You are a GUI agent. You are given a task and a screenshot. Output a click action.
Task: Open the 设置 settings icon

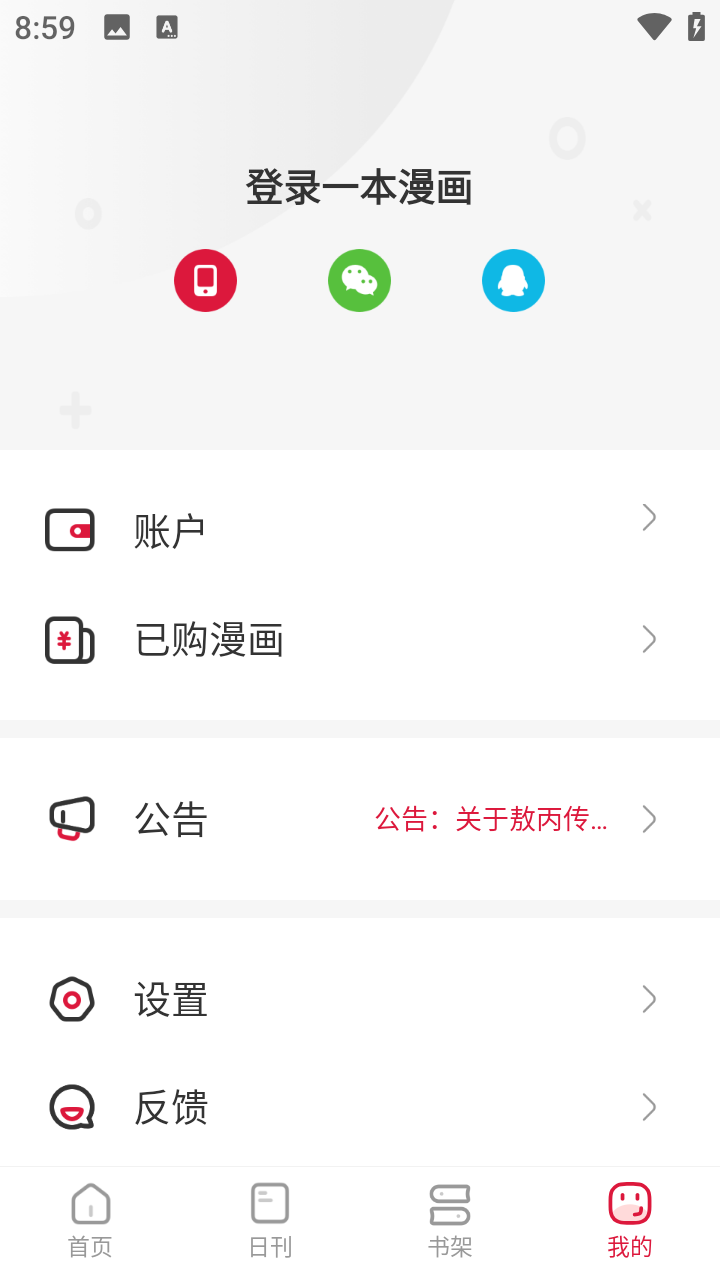[x=69, y=1000]
